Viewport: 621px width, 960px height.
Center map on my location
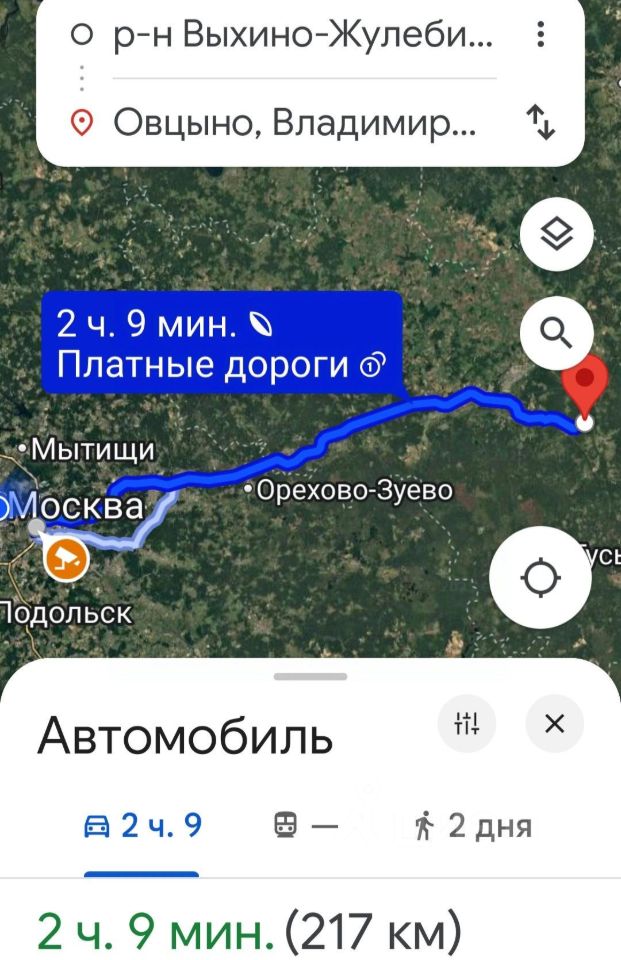click(x=541, y=578)
